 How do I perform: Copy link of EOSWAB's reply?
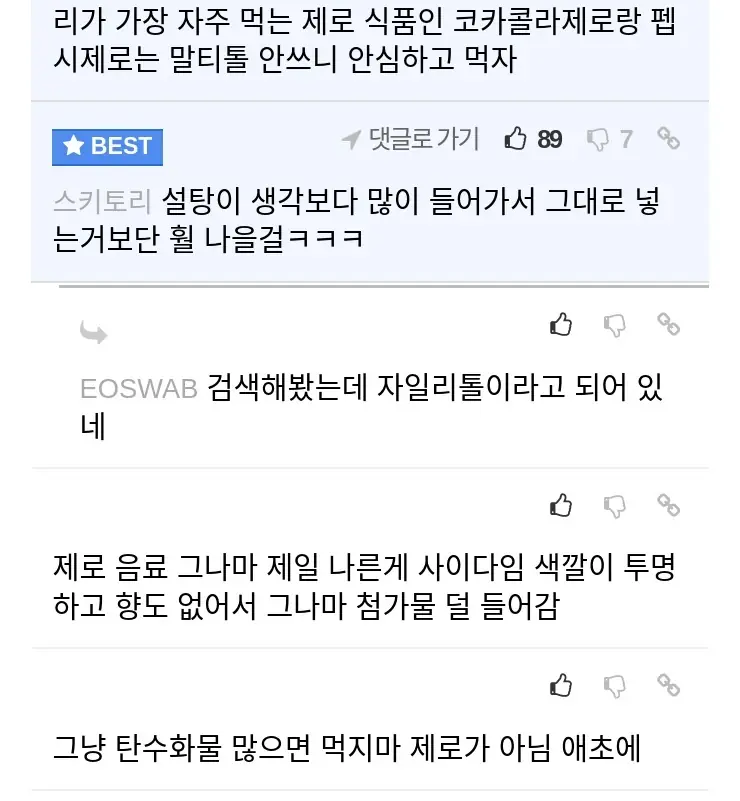click(668, 324)
